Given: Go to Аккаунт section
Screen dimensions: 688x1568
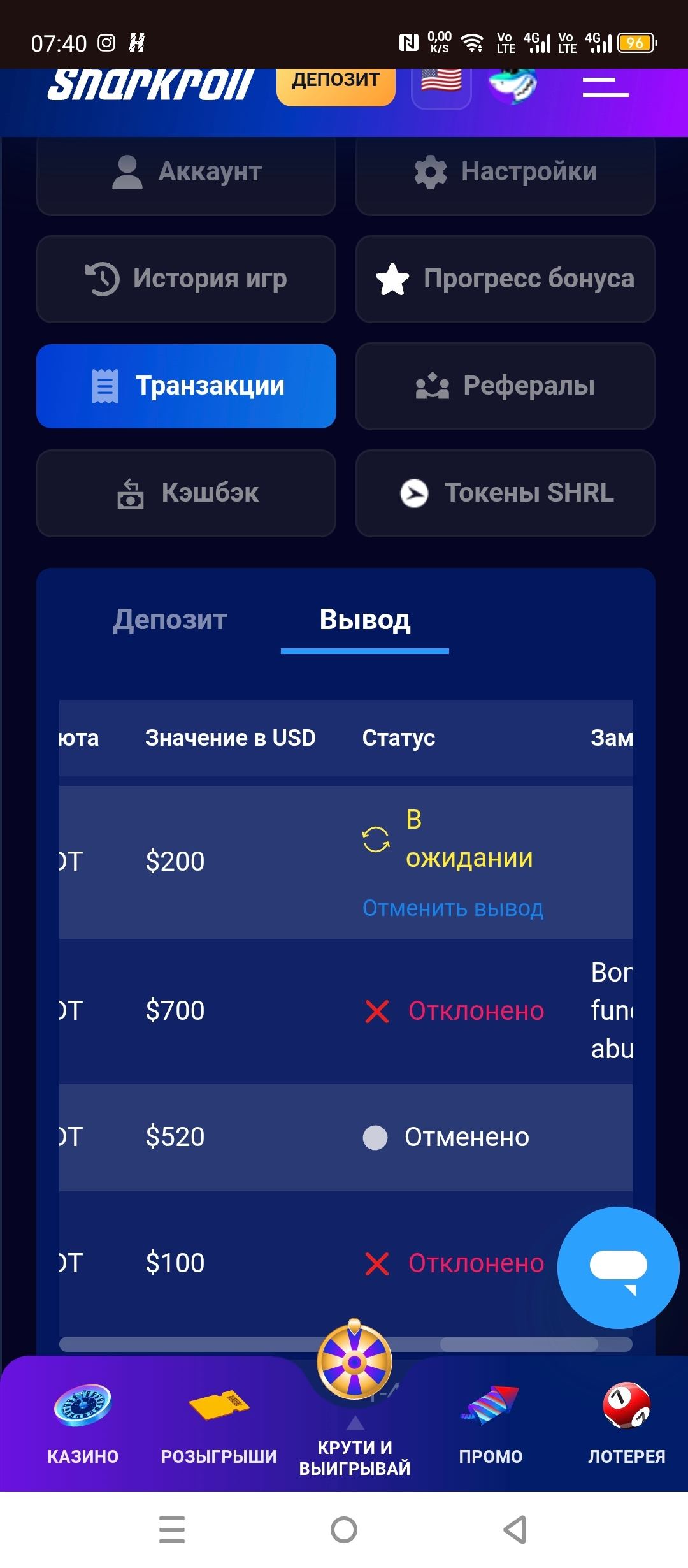Looking at the screenshot, I should tap(186, 172).
